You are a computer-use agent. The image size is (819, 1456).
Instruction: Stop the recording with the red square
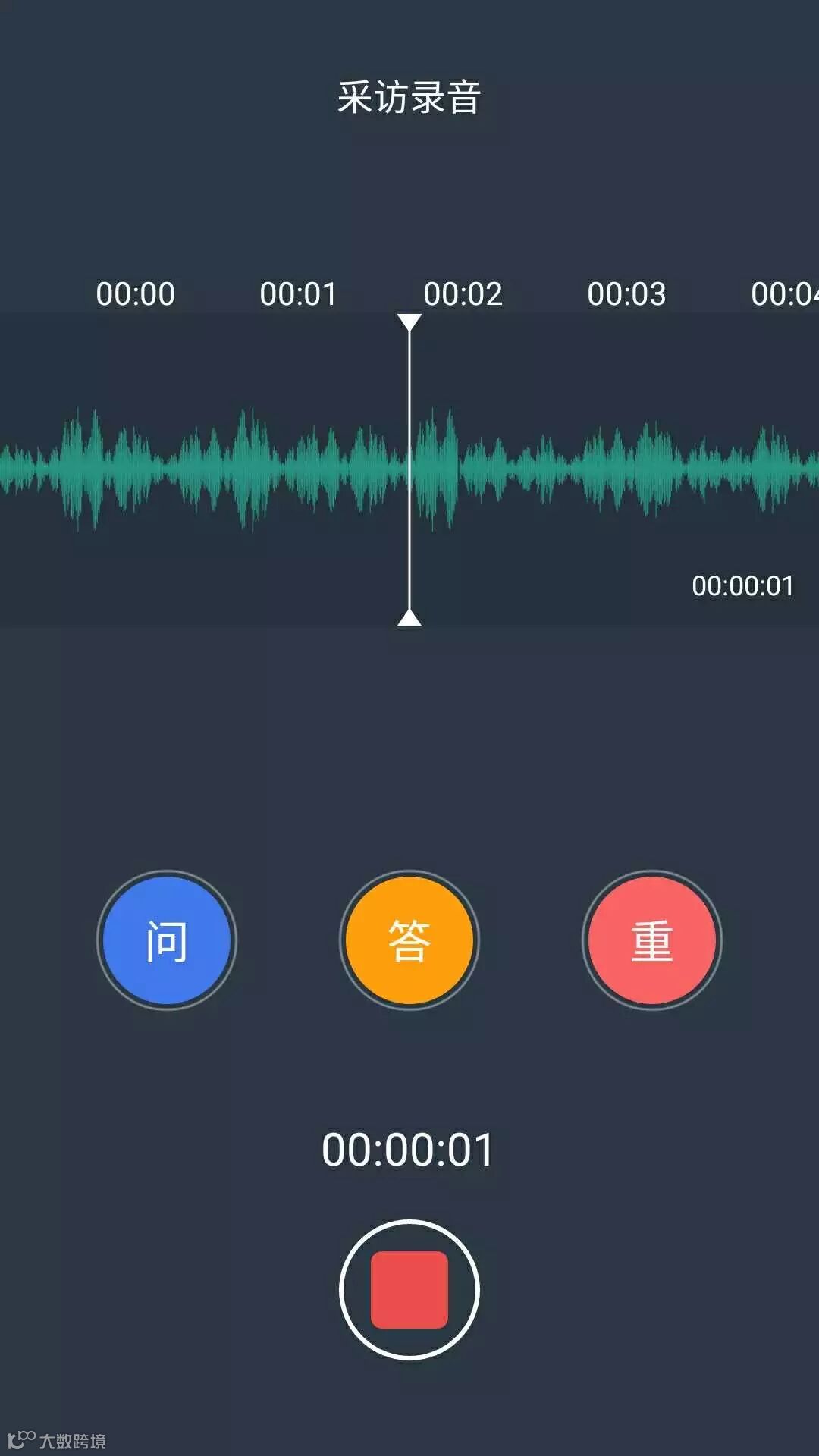[409, 1290]
